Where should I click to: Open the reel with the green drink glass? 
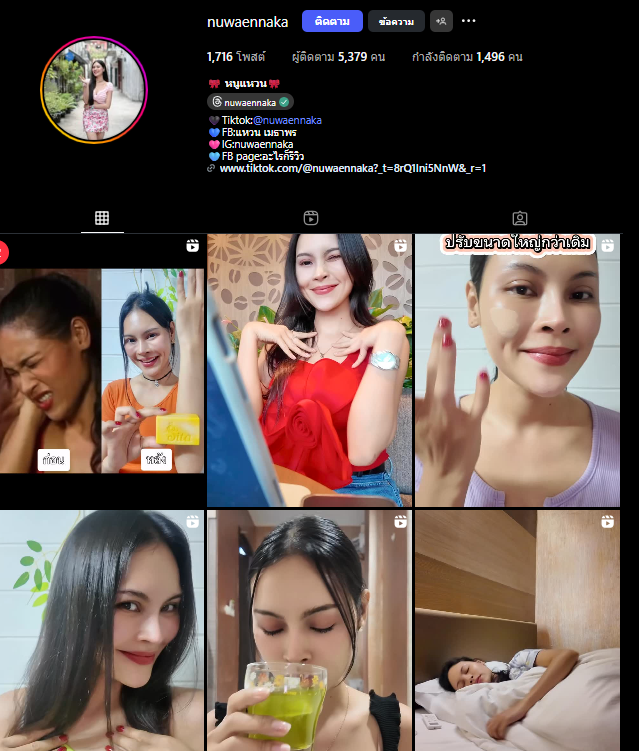[x=309, y=630]
